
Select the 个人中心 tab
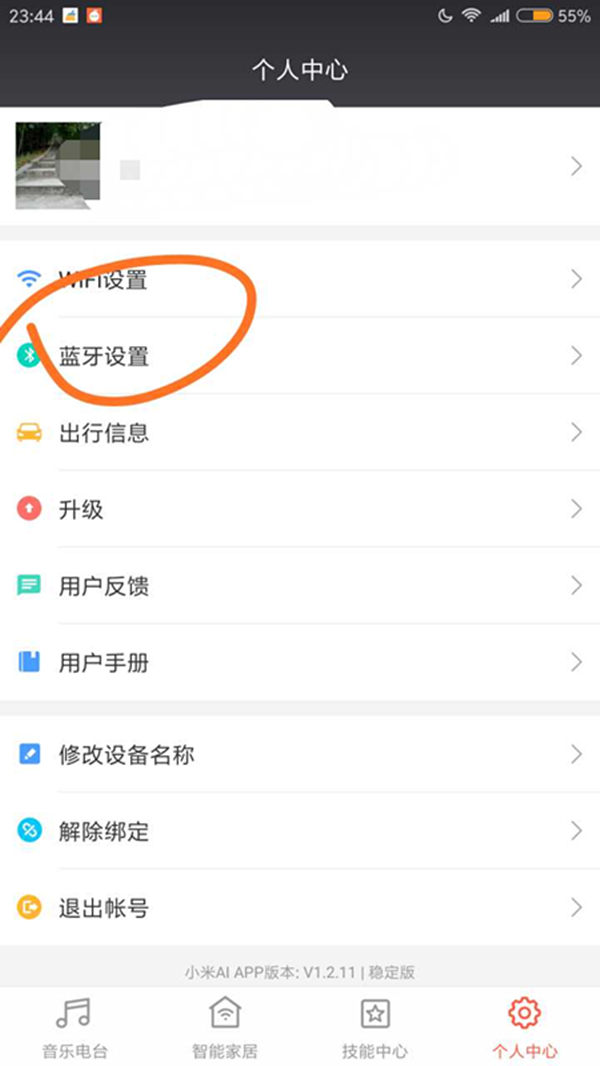tap(524, 1027)
